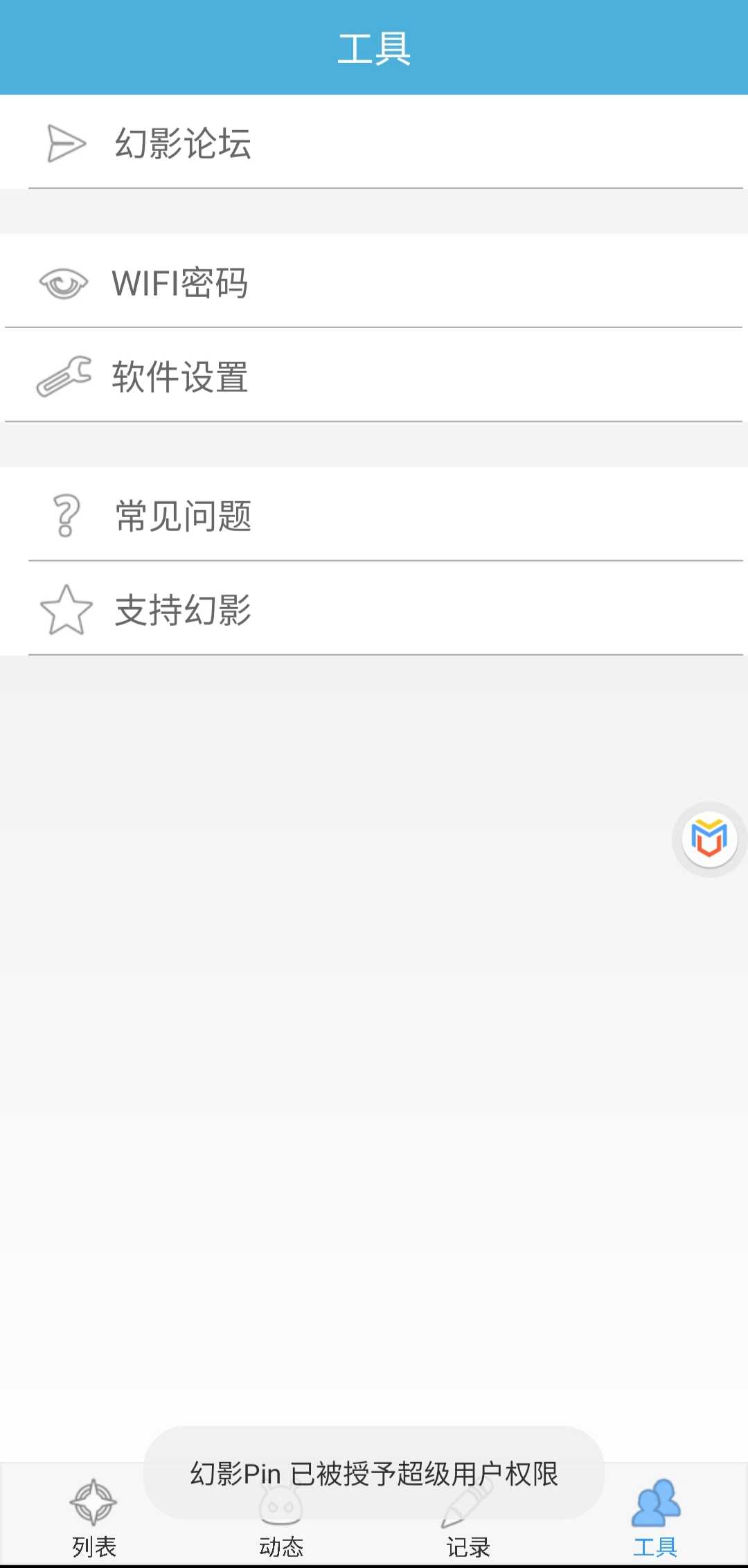Open the 幻影论坛 forum row
The width and height of the screenshot is (748, 1568).
click(x=374, y=143)
